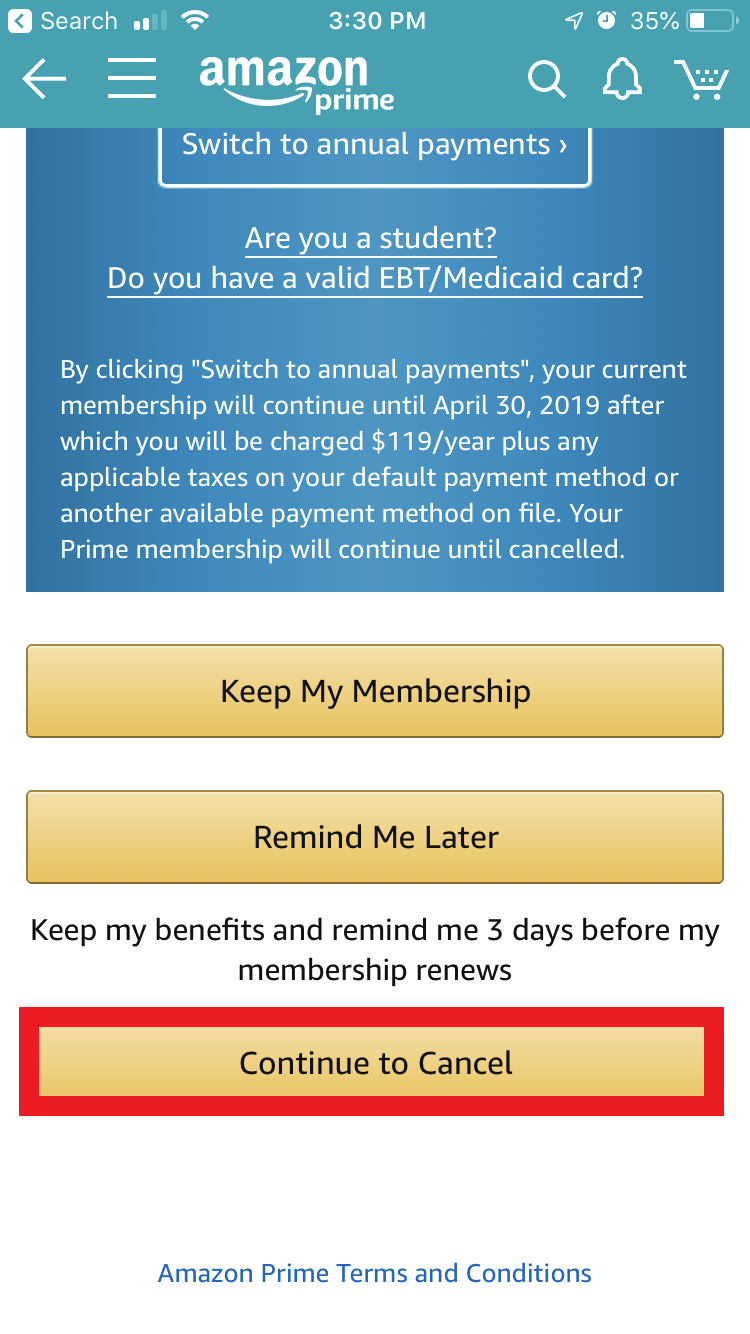Select Keep My Membership
Image resolution: width=750 pixels, height=1334 pixels.
375,691
